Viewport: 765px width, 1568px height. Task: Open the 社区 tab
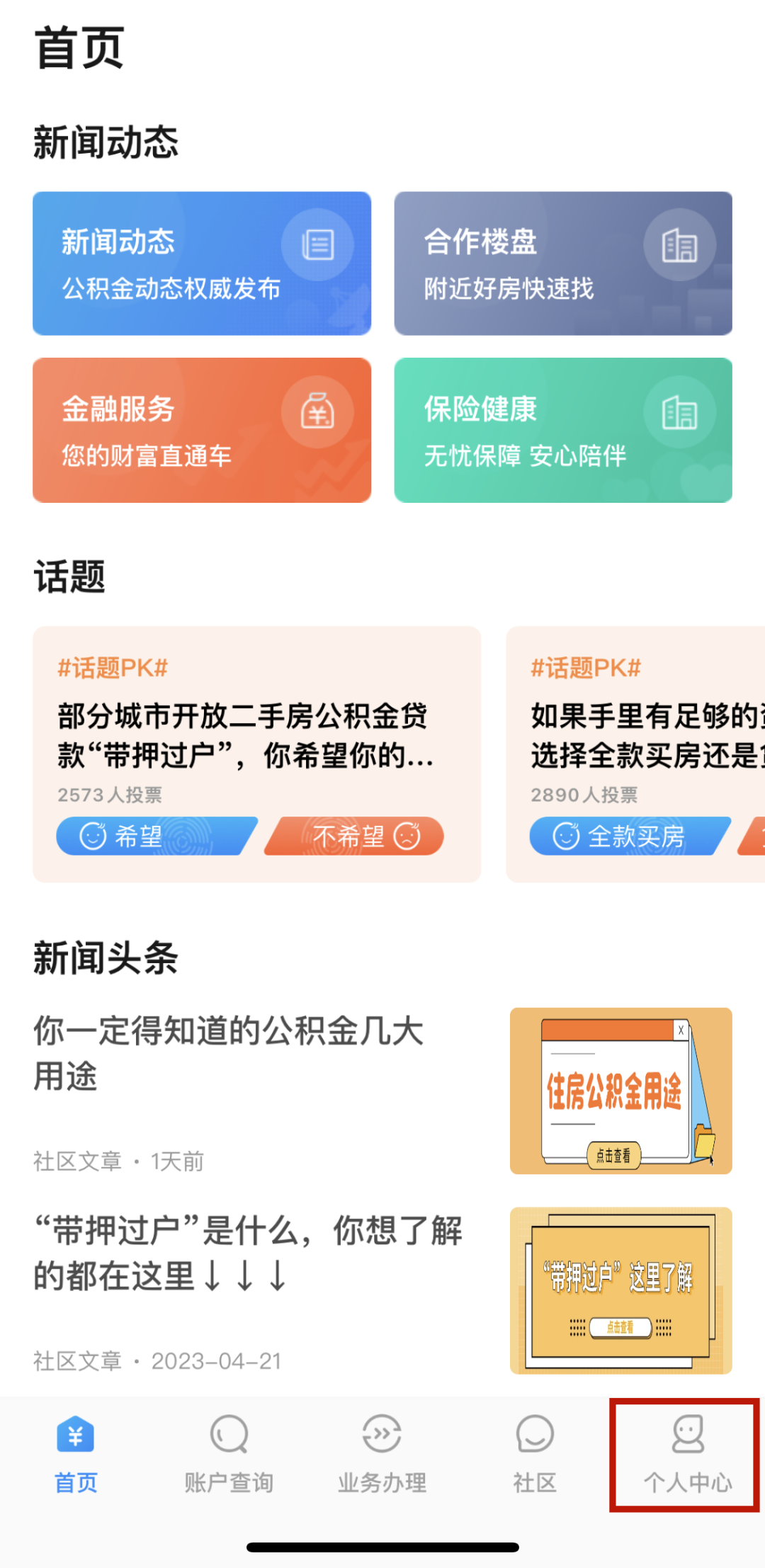[535, 1453]
